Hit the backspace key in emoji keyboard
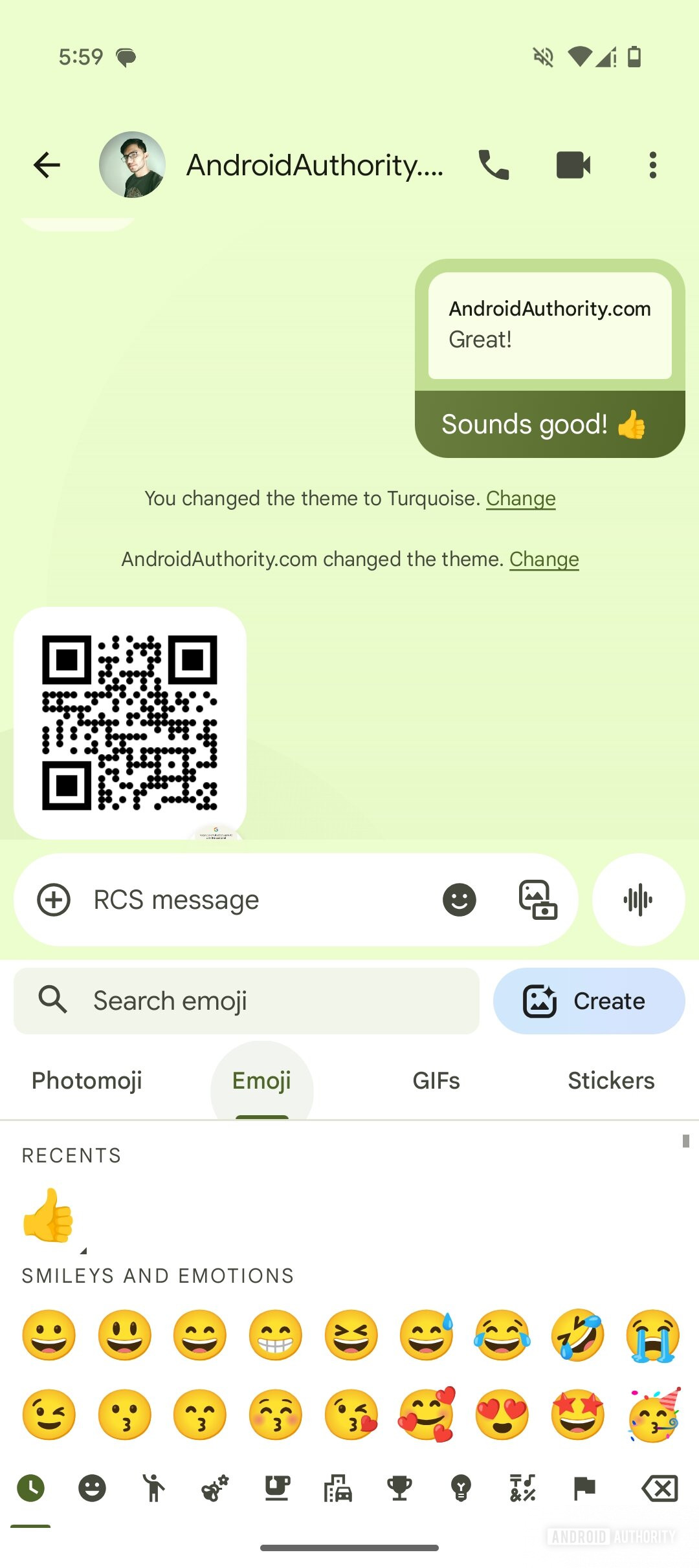Viewport: 699px width, 1568px height. [x=660, y=1488]
